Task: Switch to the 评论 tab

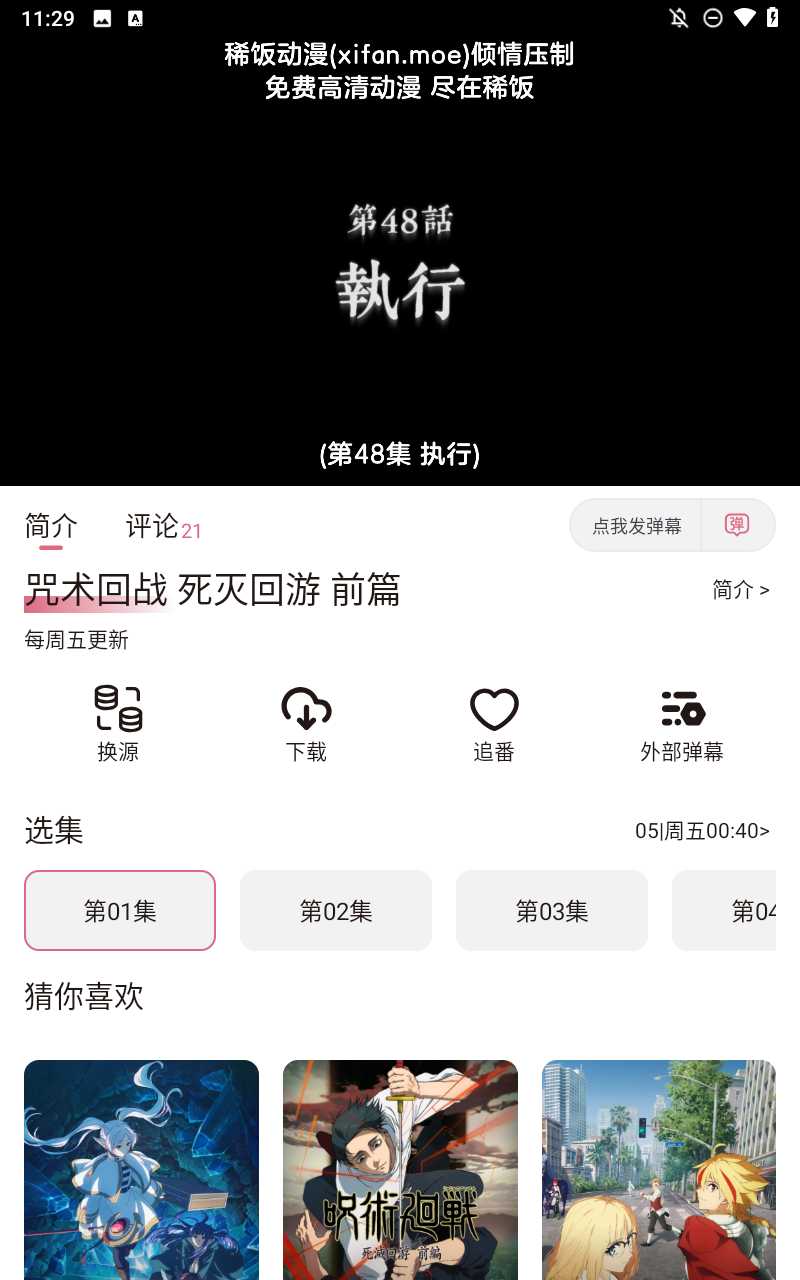Action: tap(152, 526)
